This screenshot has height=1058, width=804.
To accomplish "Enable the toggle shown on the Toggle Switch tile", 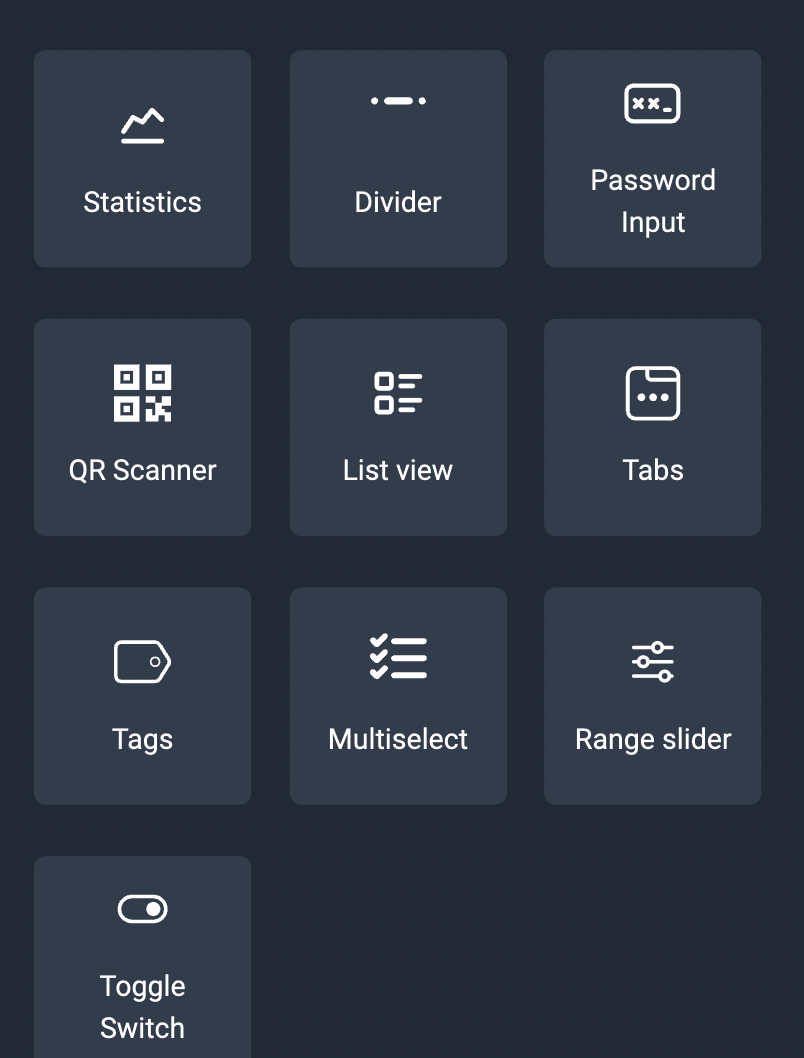I will coord(142,909).
